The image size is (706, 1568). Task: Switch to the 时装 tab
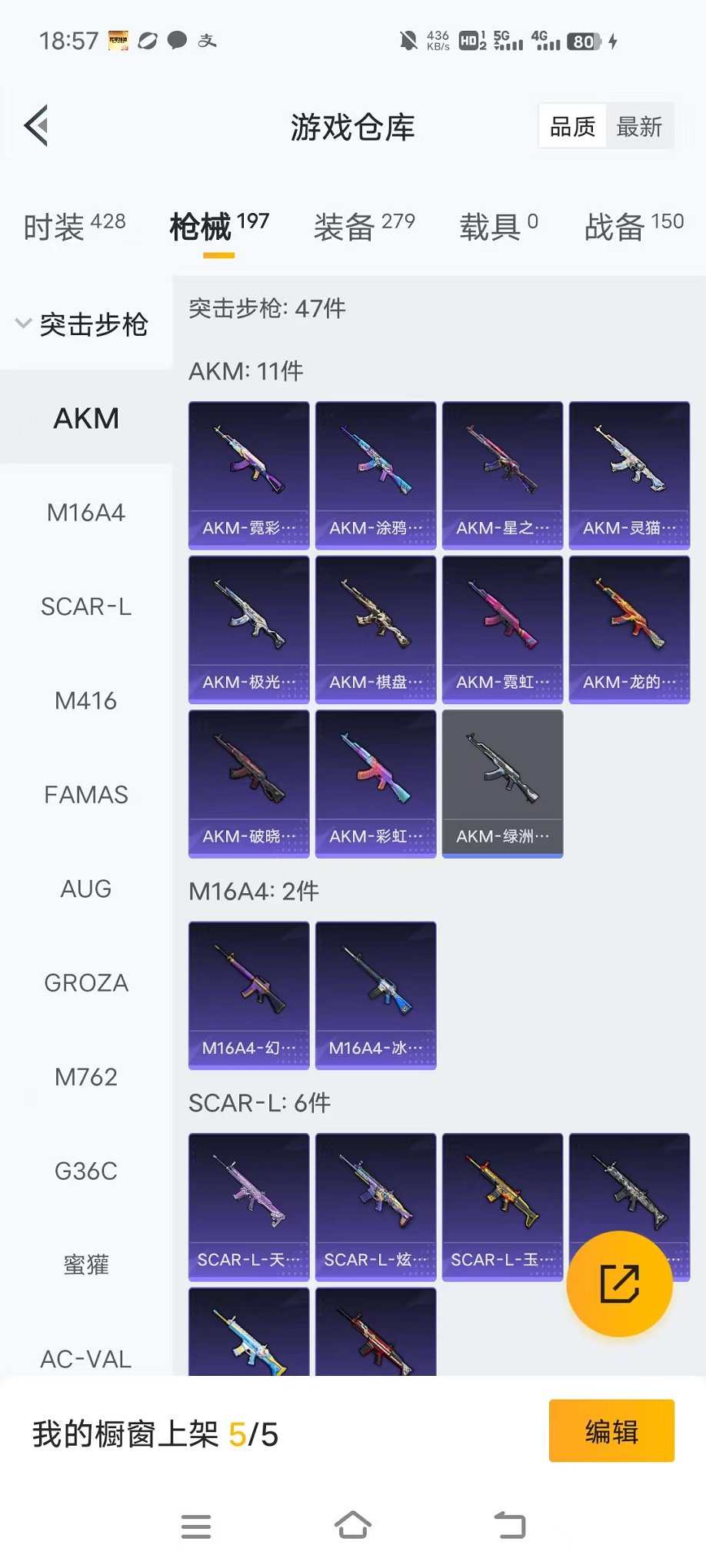point(74,227)
